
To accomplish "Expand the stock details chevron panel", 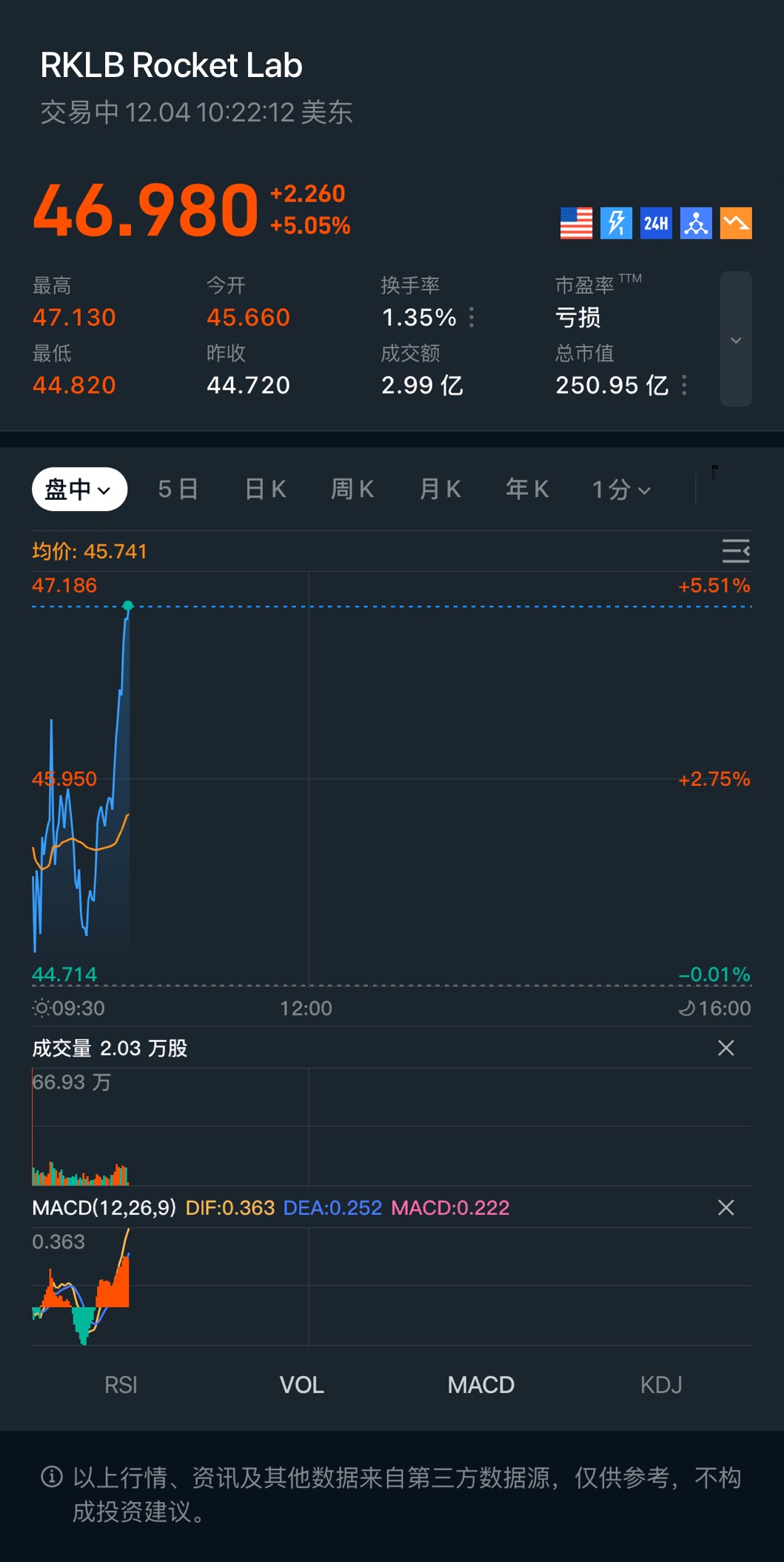I will point(736,340).
